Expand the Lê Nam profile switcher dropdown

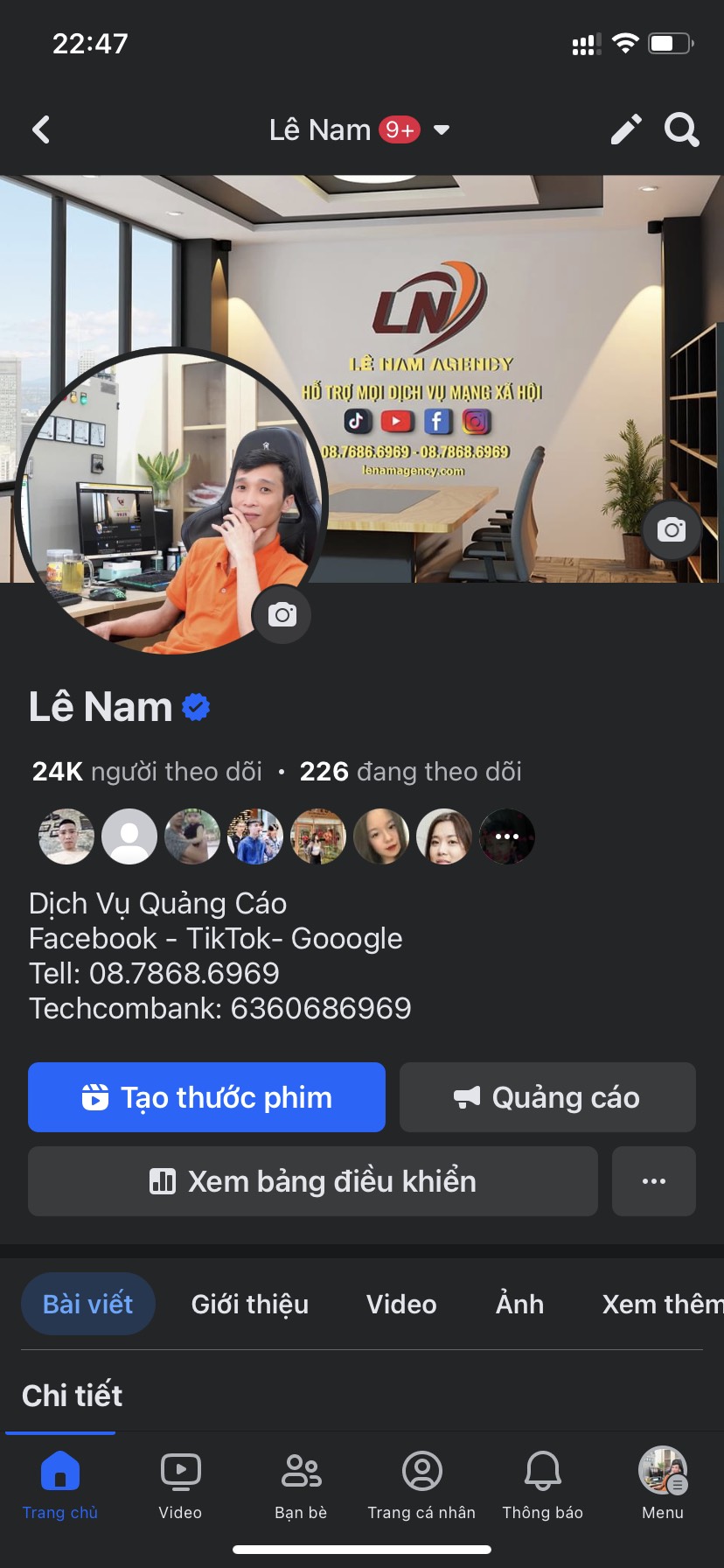pyautogui.click(x=442, y=130)
